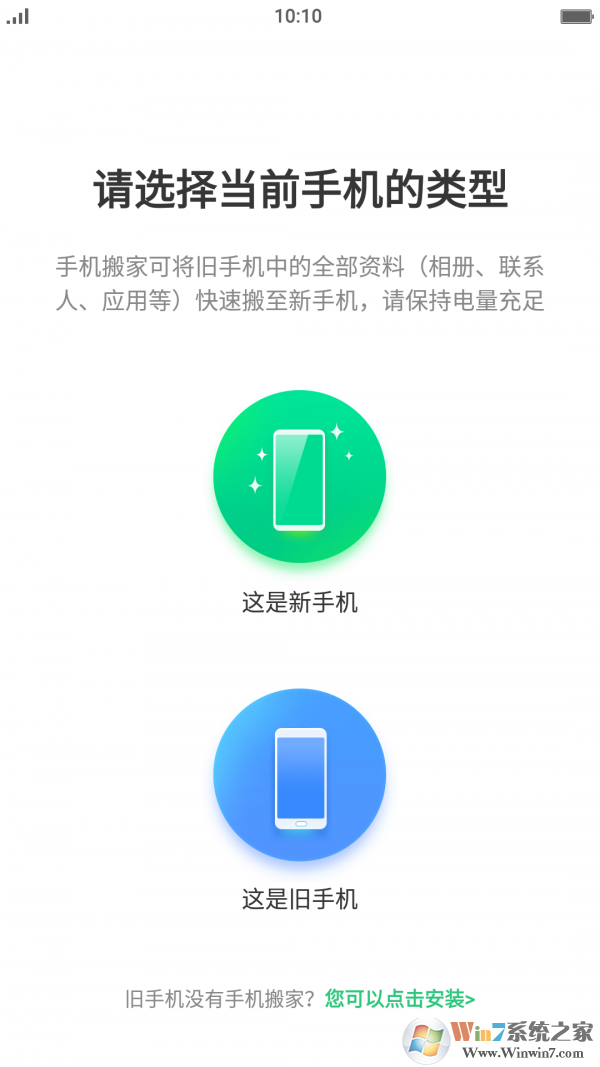Choose 这是旧手机 blue phone button
This screenshot has height=1067, width=600.
click(x=299, y=775)
